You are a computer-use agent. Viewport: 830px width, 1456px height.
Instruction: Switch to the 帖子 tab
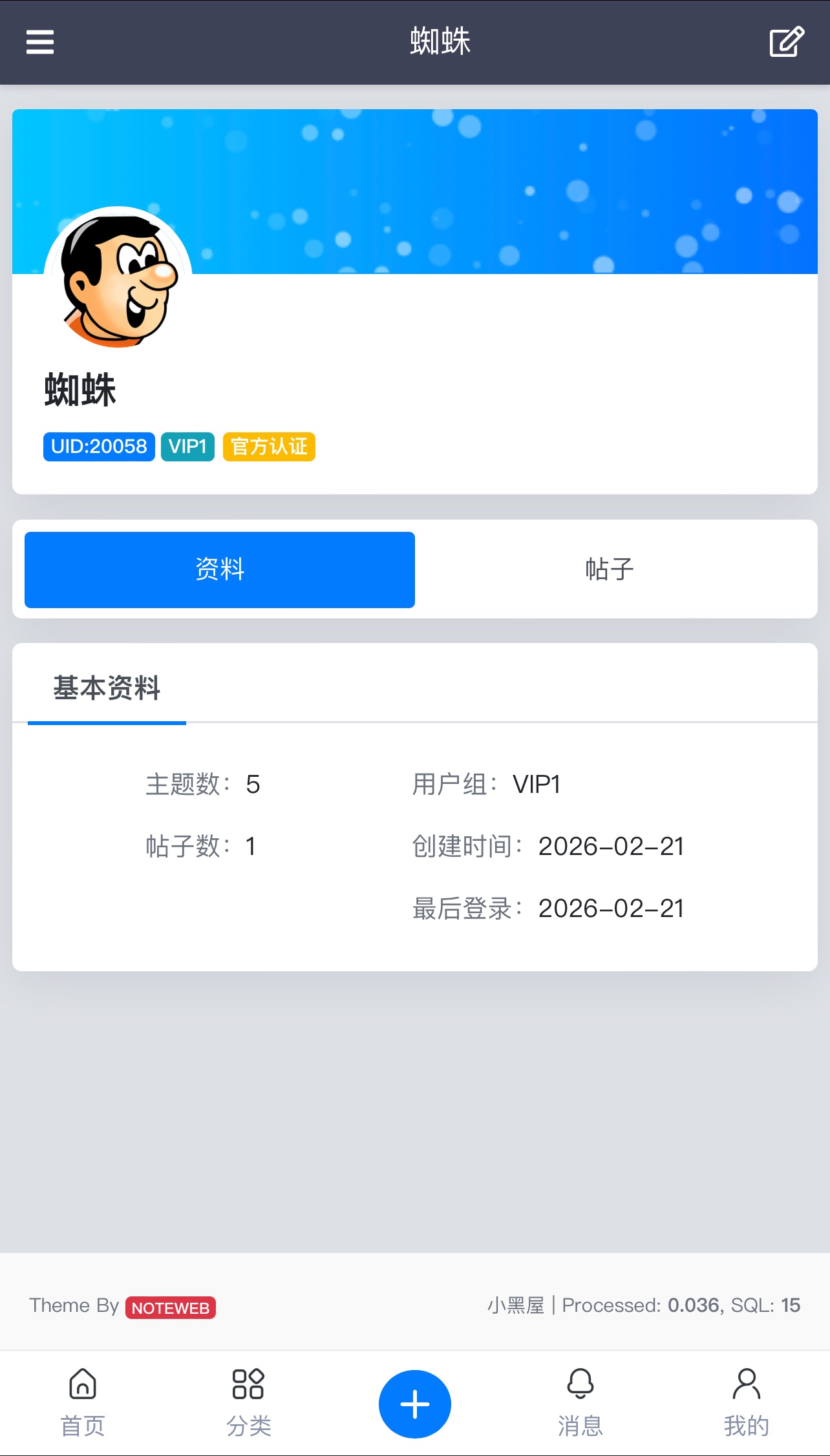pyautogui.click(x=609, y=569)
